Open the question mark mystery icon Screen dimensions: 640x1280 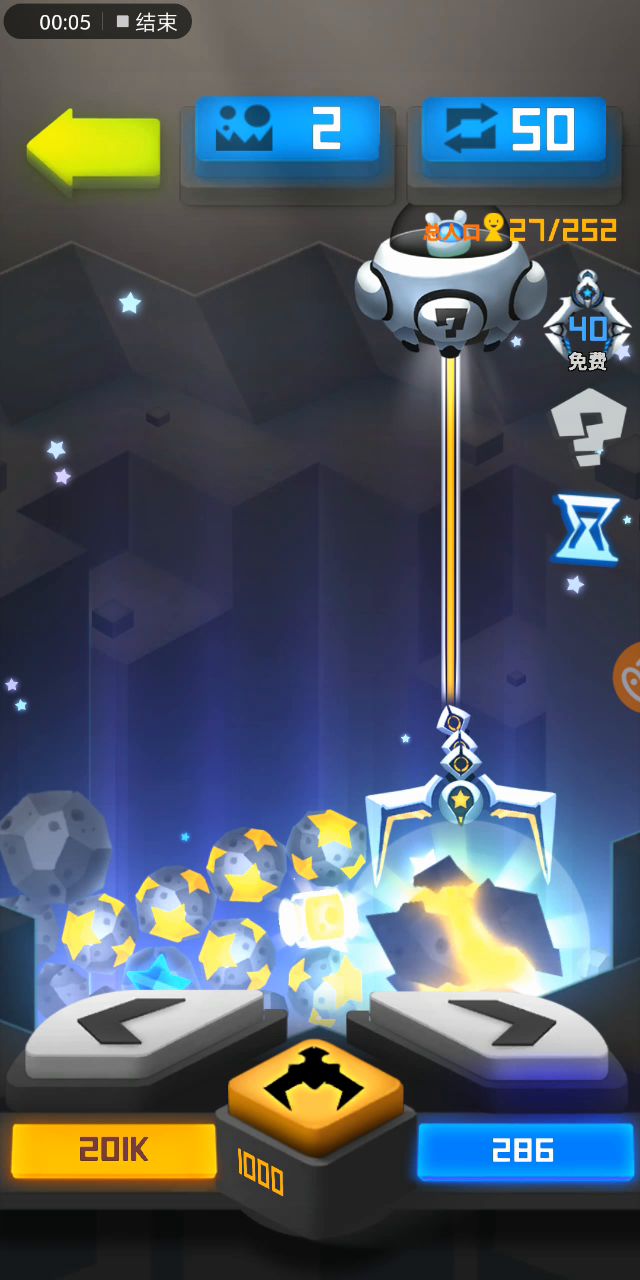[588, 427]
